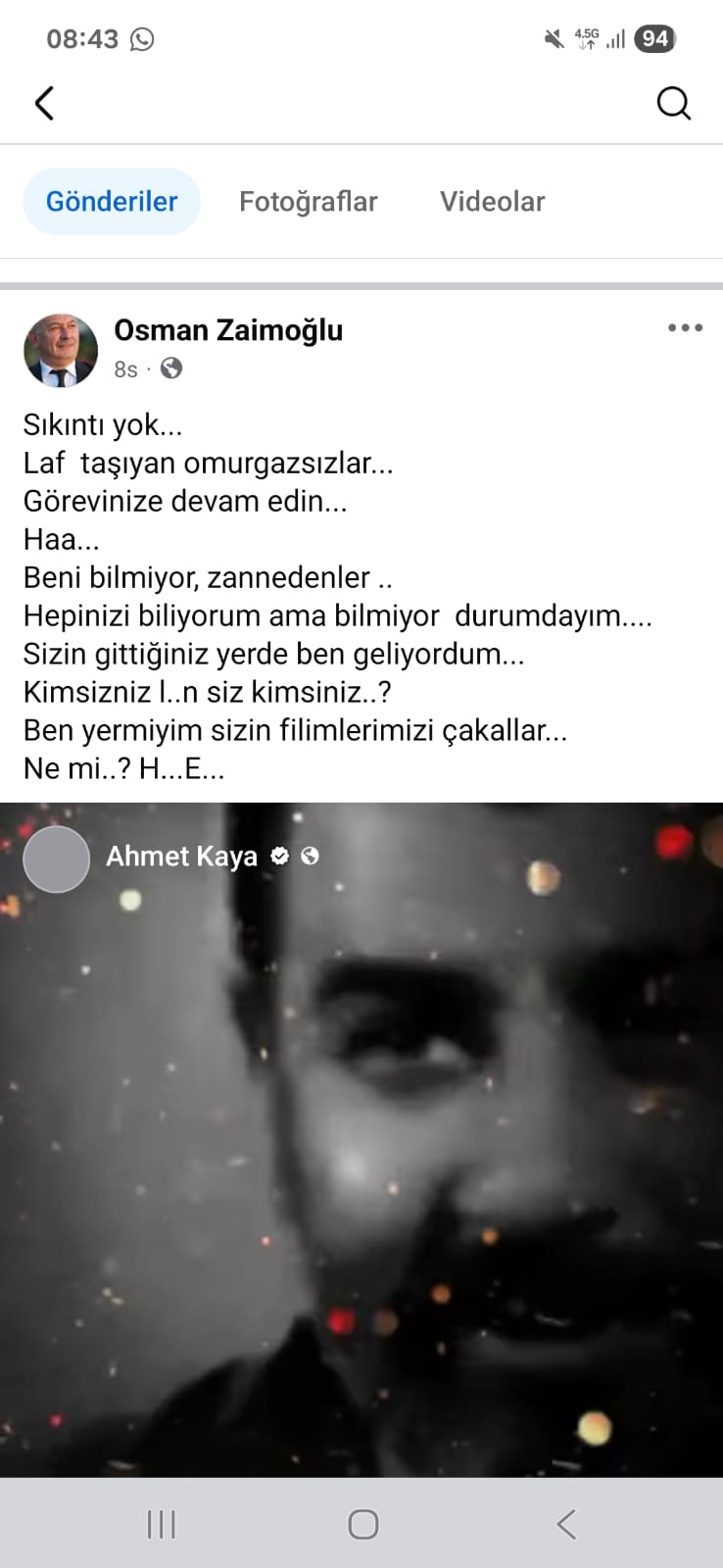Go back using the top-left arrow
This screenshot has height=1568, width=723.
tap(44, 103)
